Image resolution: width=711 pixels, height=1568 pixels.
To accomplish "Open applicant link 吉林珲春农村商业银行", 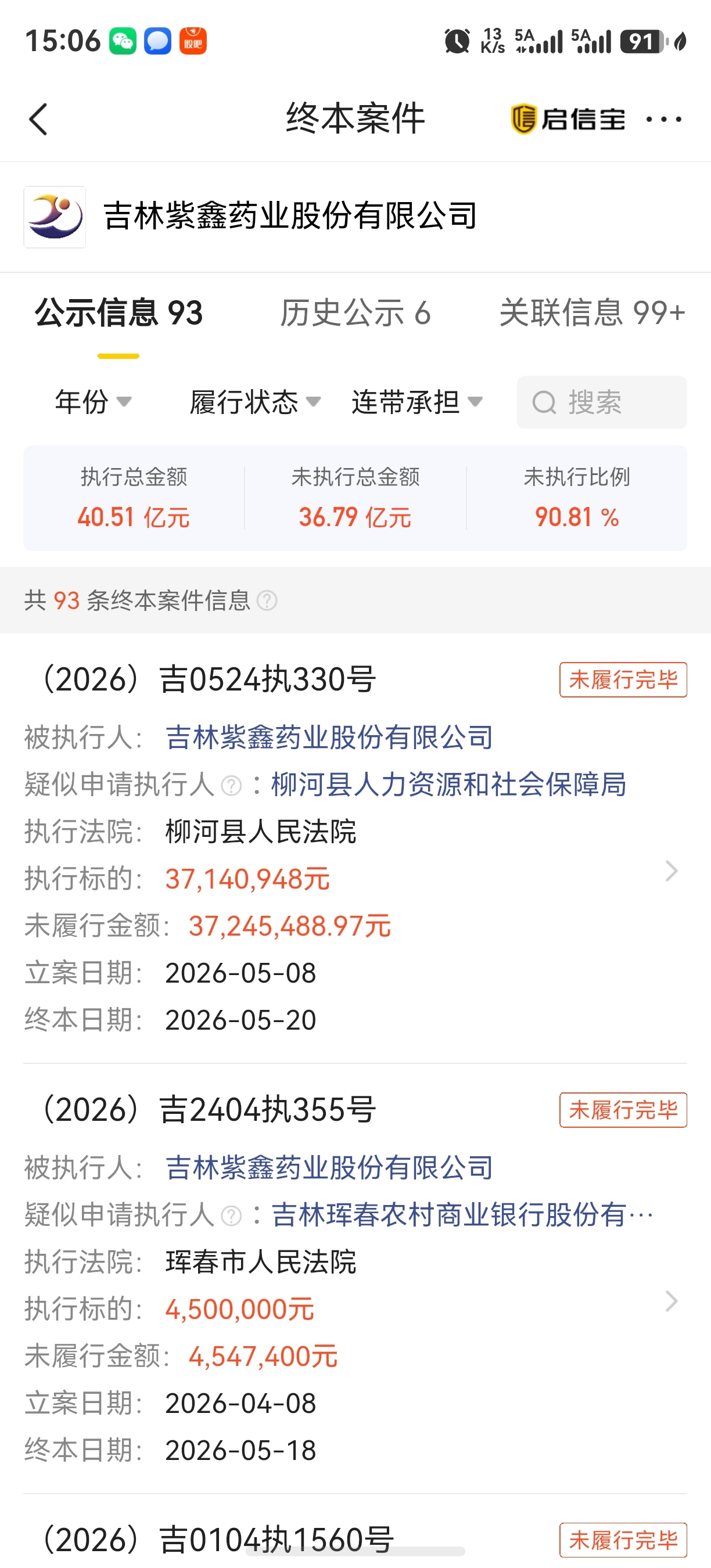I will pyautogui.click(x=462, y=1215).
